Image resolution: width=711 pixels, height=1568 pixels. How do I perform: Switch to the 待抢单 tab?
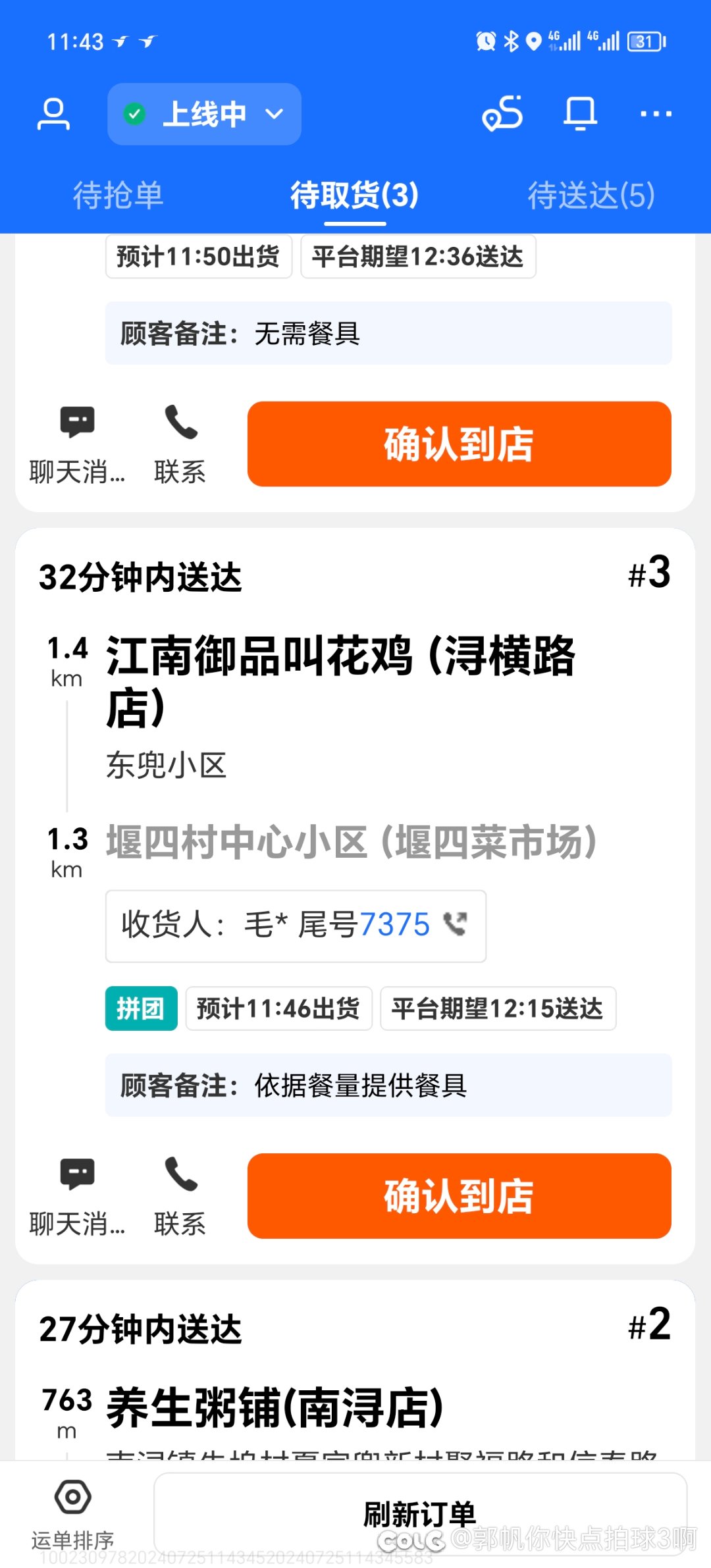118,196
